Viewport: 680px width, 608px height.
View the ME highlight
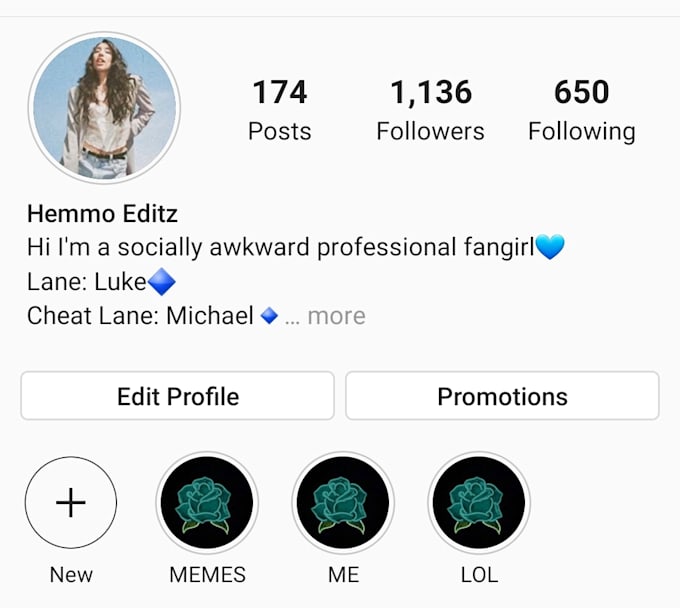click(x=343, y=504)
